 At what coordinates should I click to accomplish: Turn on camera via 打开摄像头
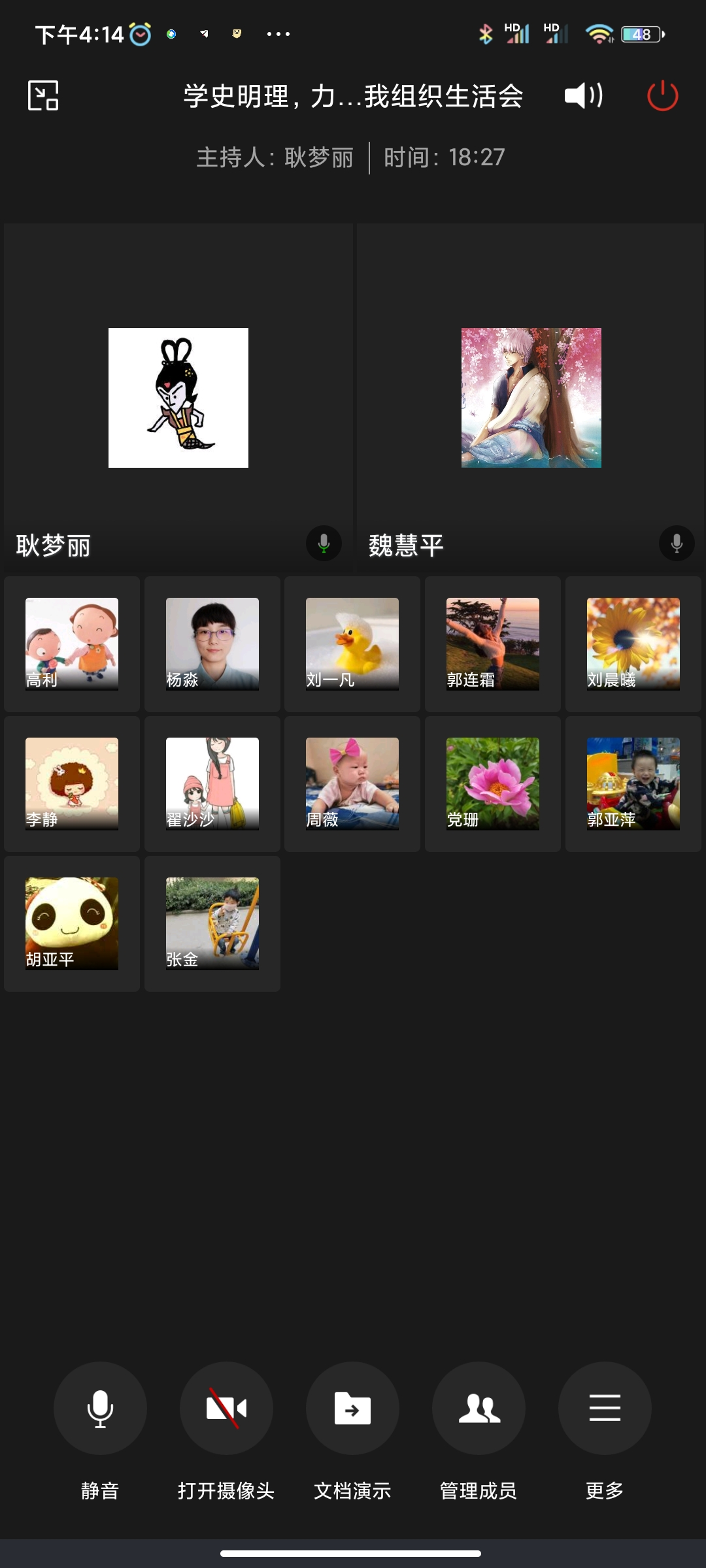pyautogui.click(x=226, y=1408)
